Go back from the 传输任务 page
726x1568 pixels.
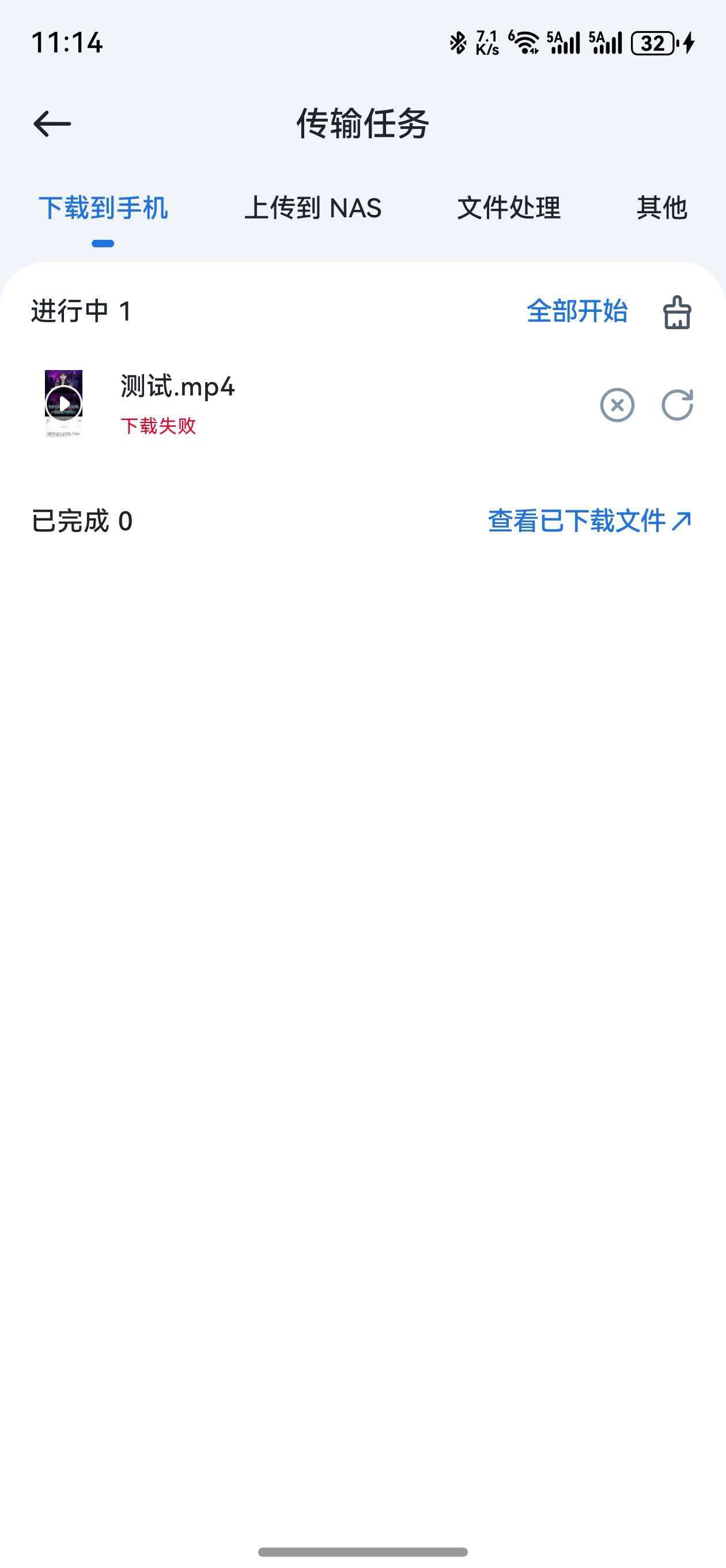pyautogui.click(x=52, y=124)
